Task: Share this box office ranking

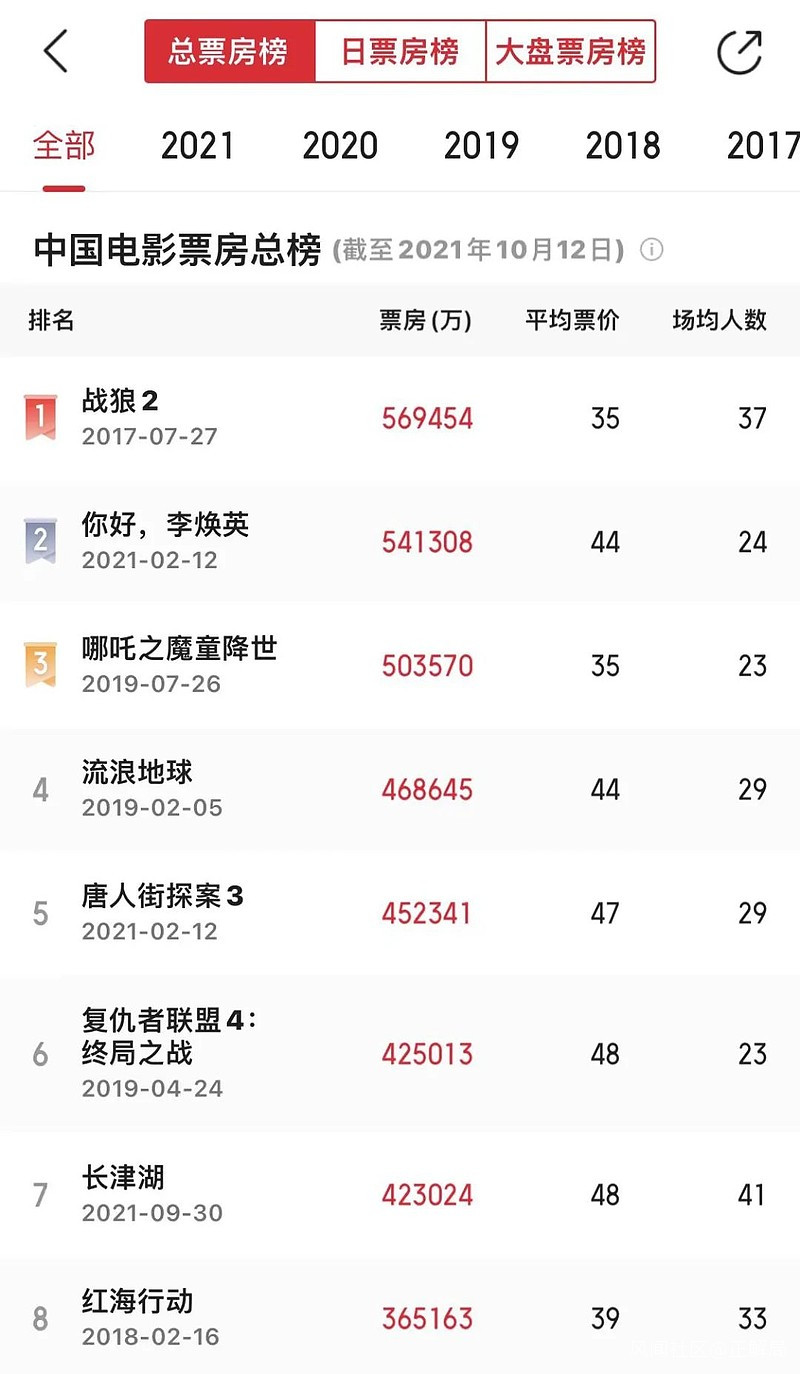Action: (x=740, y=52)
